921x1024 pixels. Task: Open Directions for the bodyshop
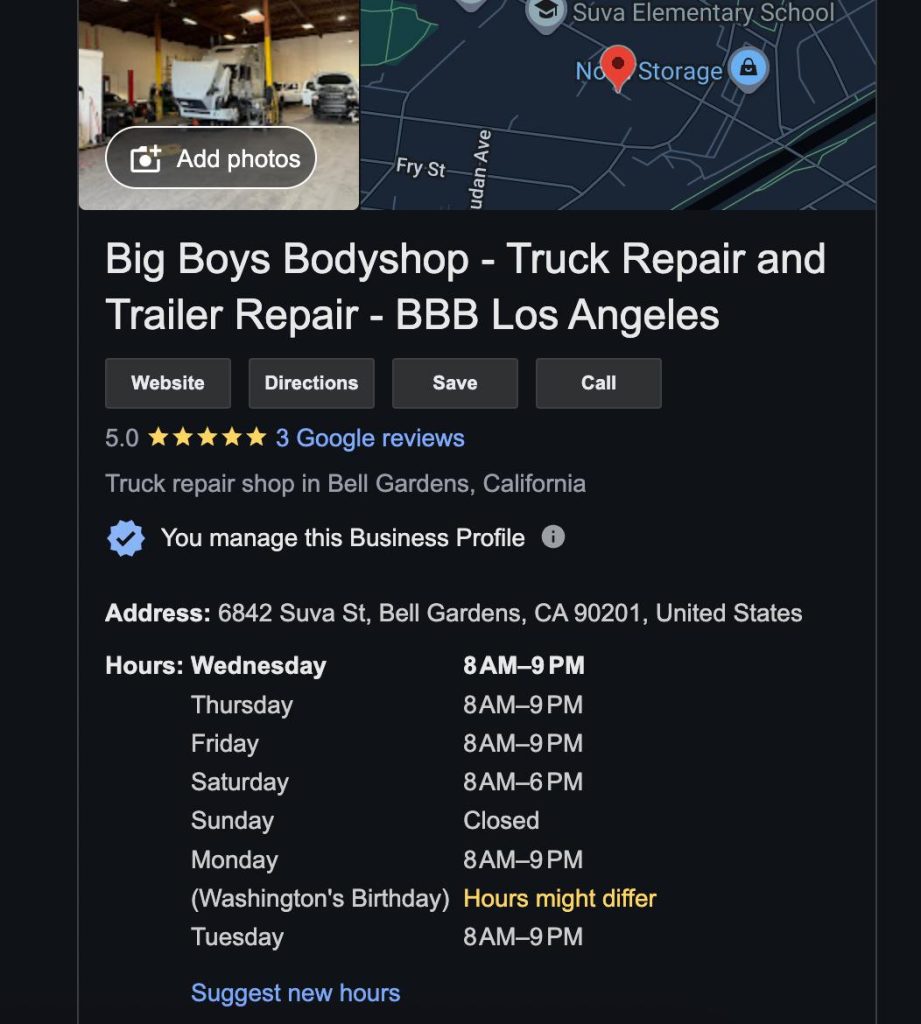click(311, 383)
